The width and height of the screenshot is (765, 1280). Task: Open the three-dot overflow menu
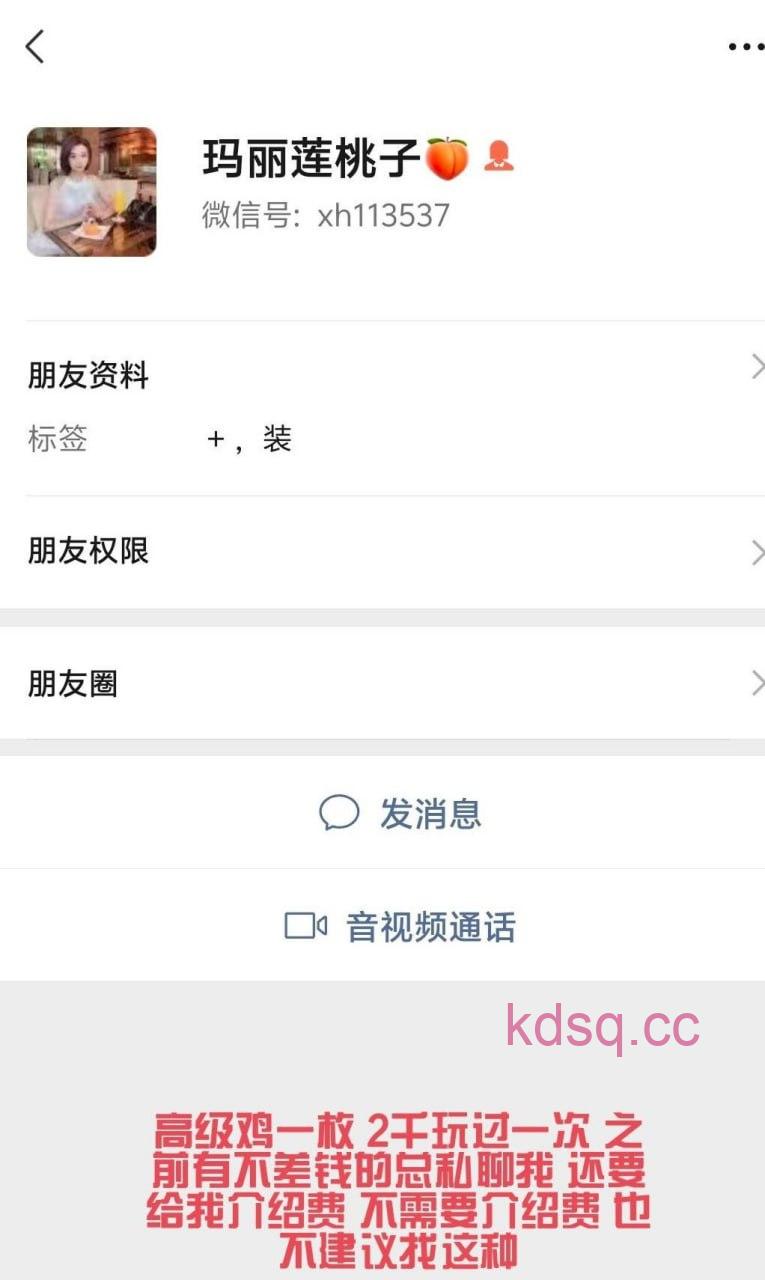(744, 47)
